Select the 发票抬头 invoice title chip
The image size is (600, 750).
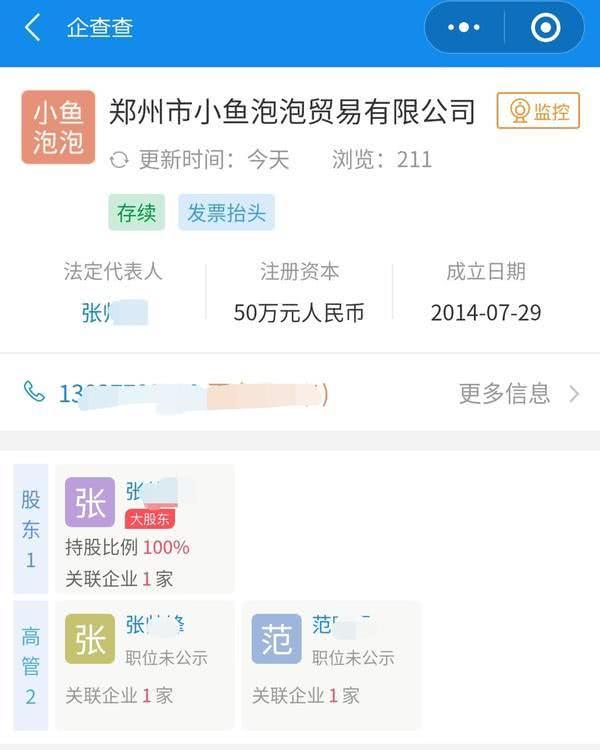click(x=226, y=212)
